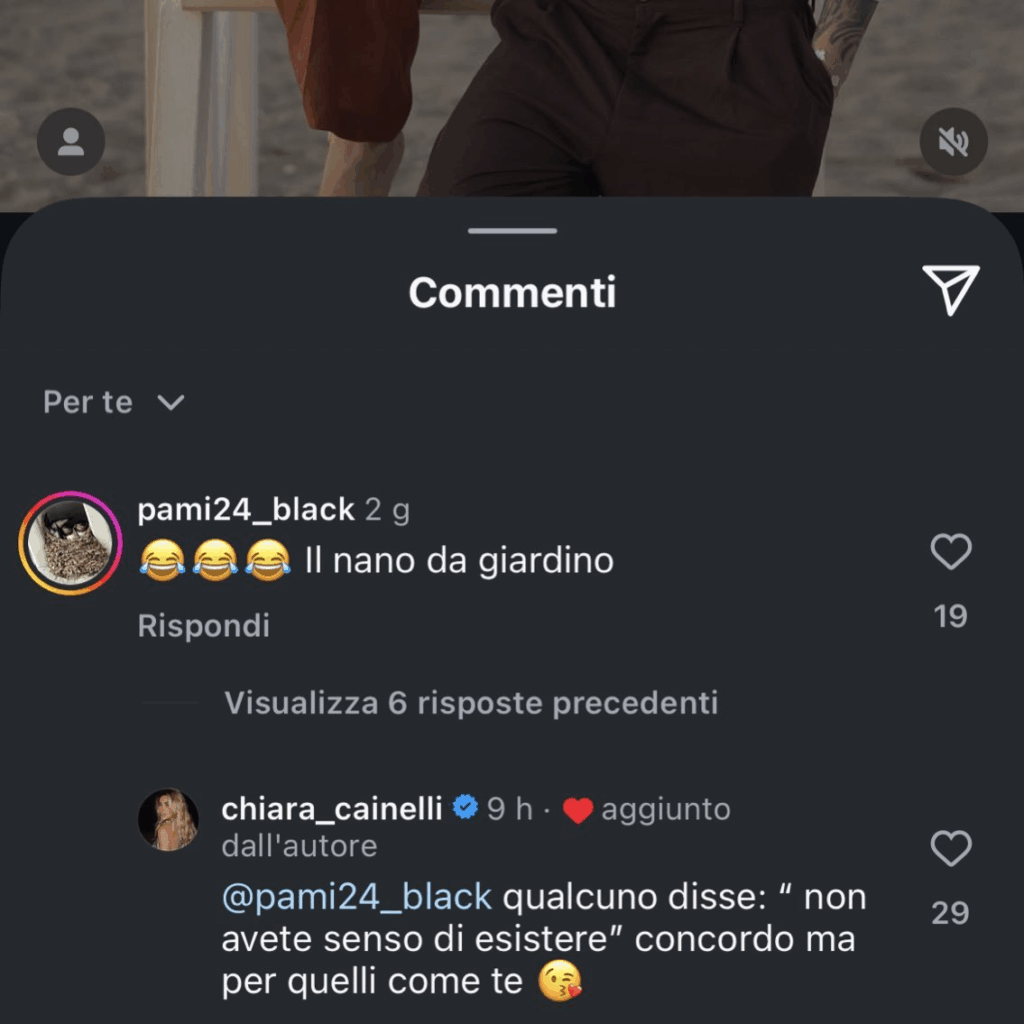Open the Per te sorting dropdown
1024x1024 pixels.
[114, 402]
